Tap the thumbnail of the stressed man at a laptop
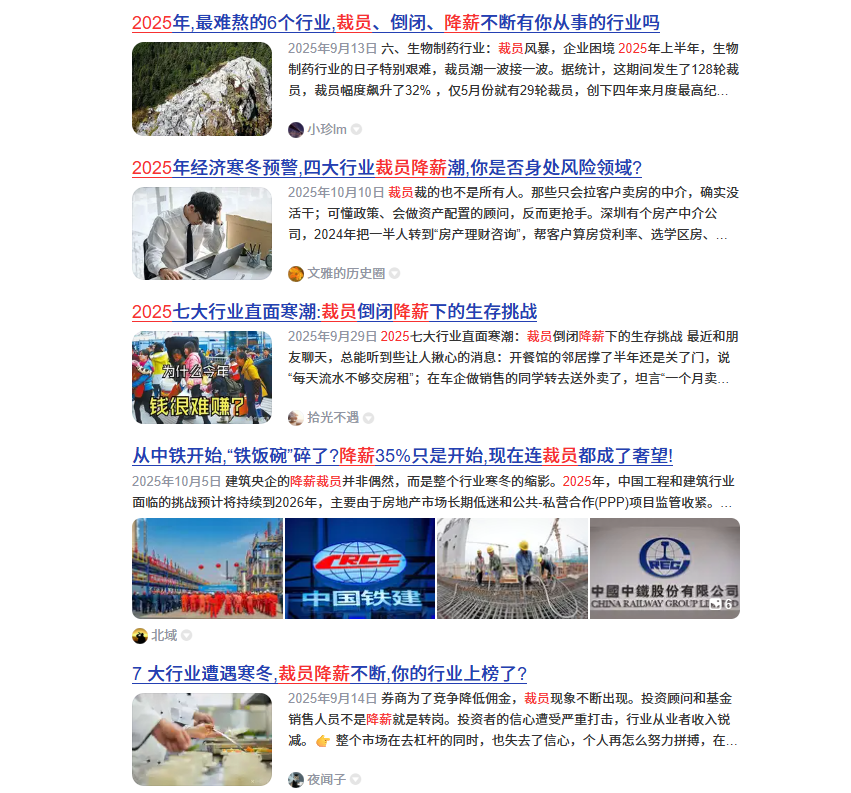This screenshot has width=851, height=793. click(202, 234)
